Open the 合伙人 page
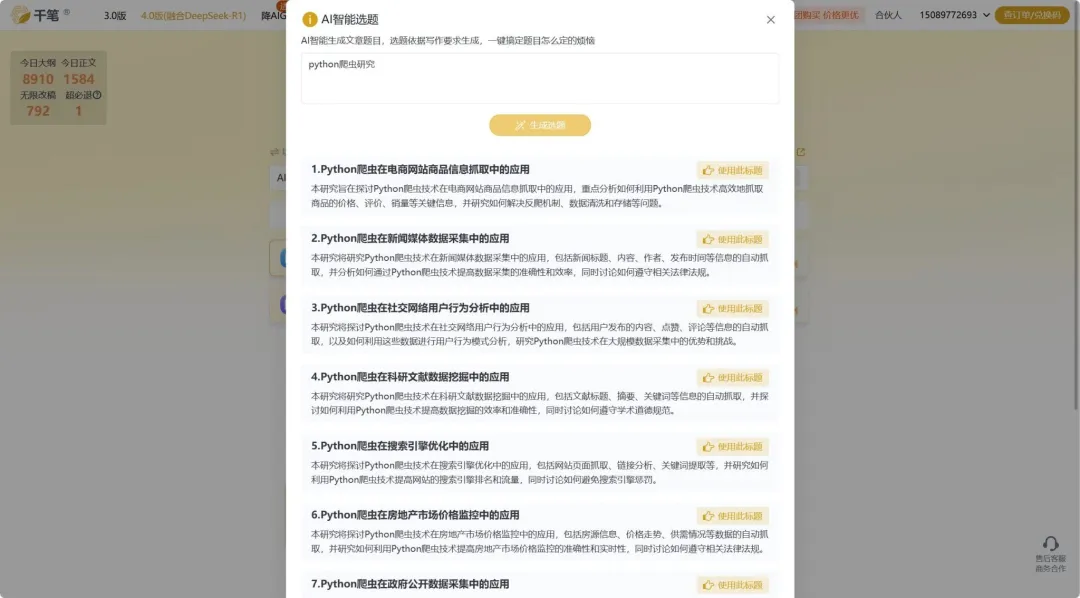The height and width of the screenshot is (598, 1080). point(887,15)
